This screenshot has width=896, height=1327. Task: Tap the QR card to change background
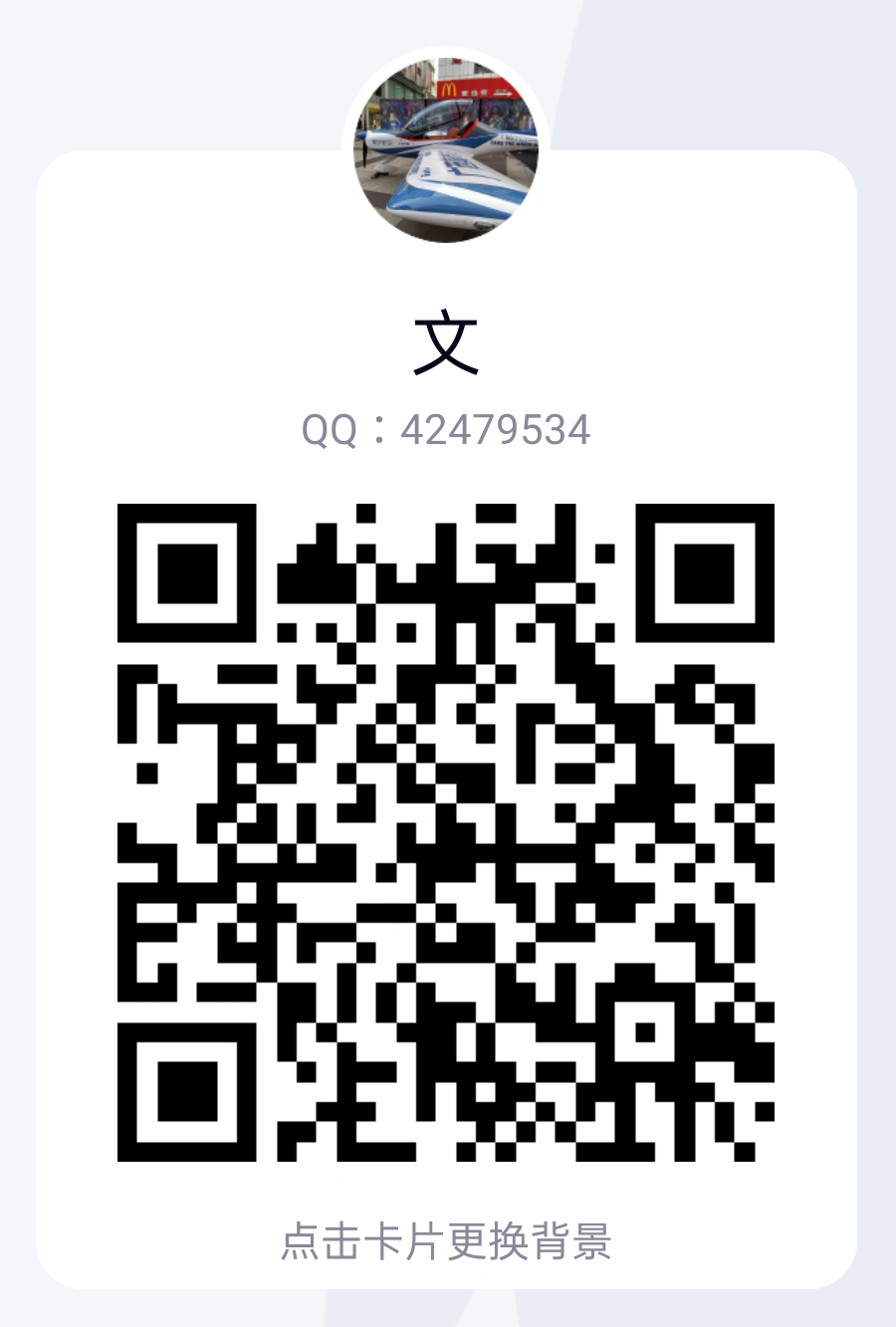446,1241
